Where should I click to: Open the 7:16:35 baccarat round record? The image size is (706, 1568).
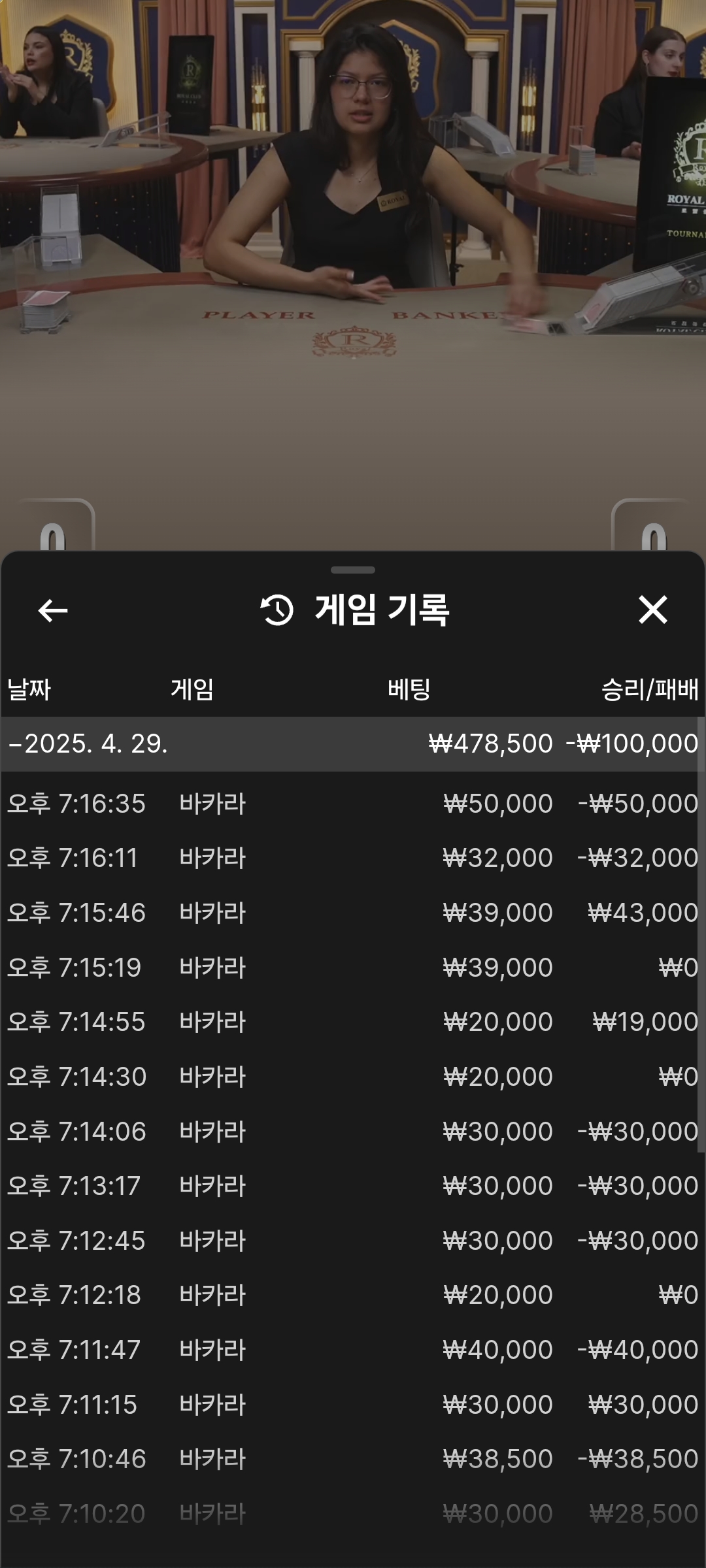click(352, 804)
